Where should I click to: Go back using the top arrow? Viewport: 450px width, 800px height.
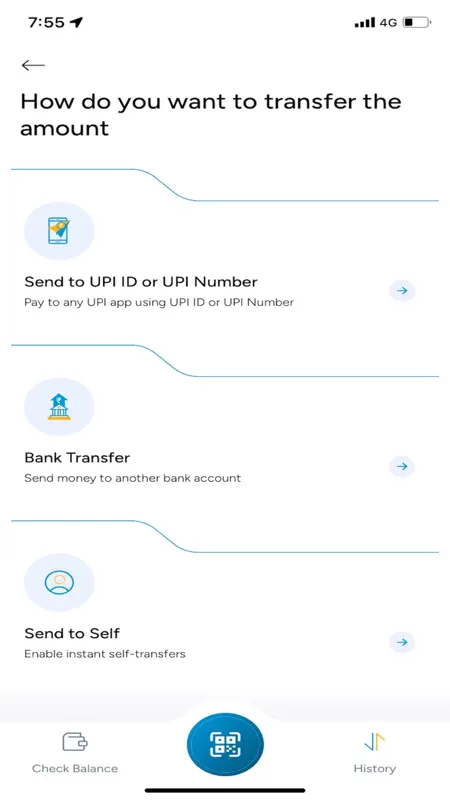coord(33,65)
